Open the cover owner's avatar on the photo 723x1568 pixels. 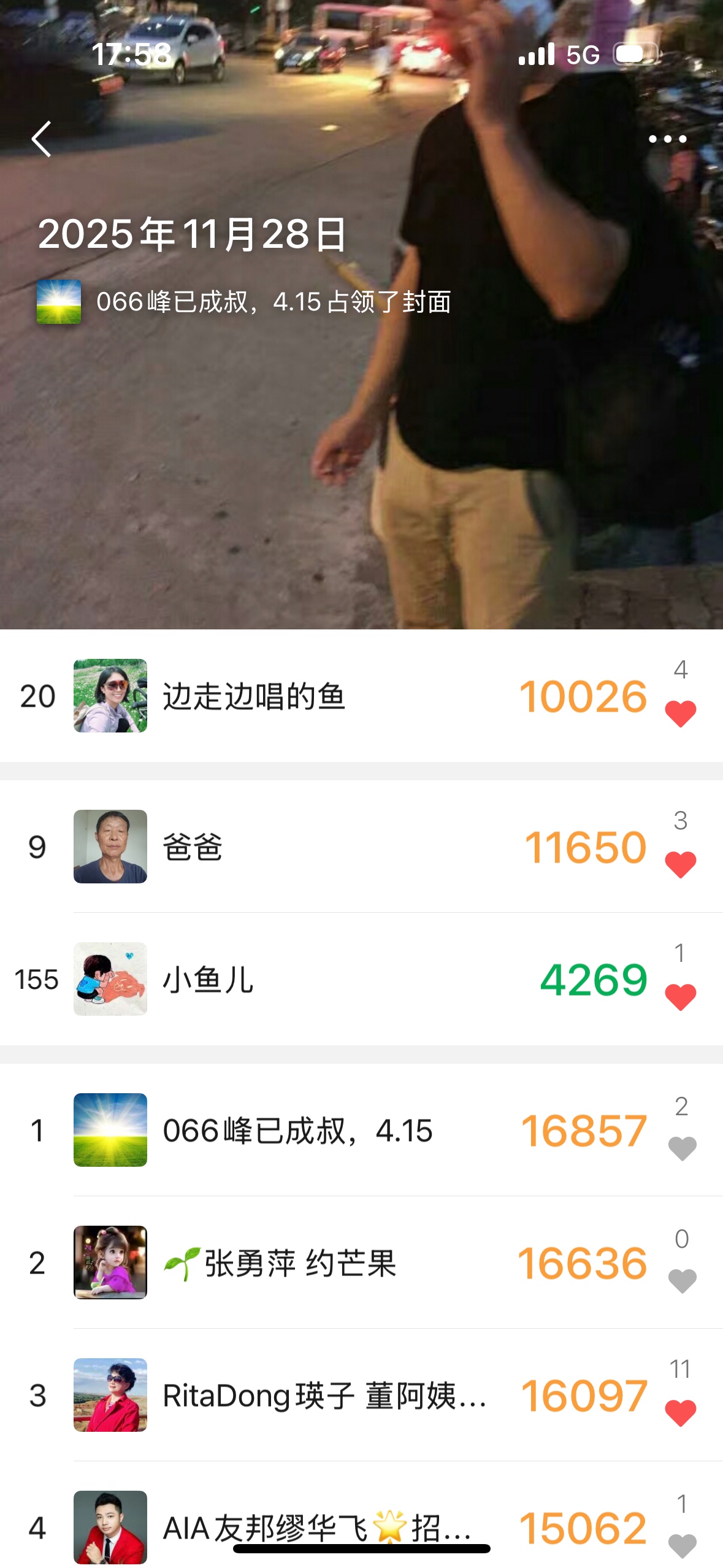click(x=59, y=302)
